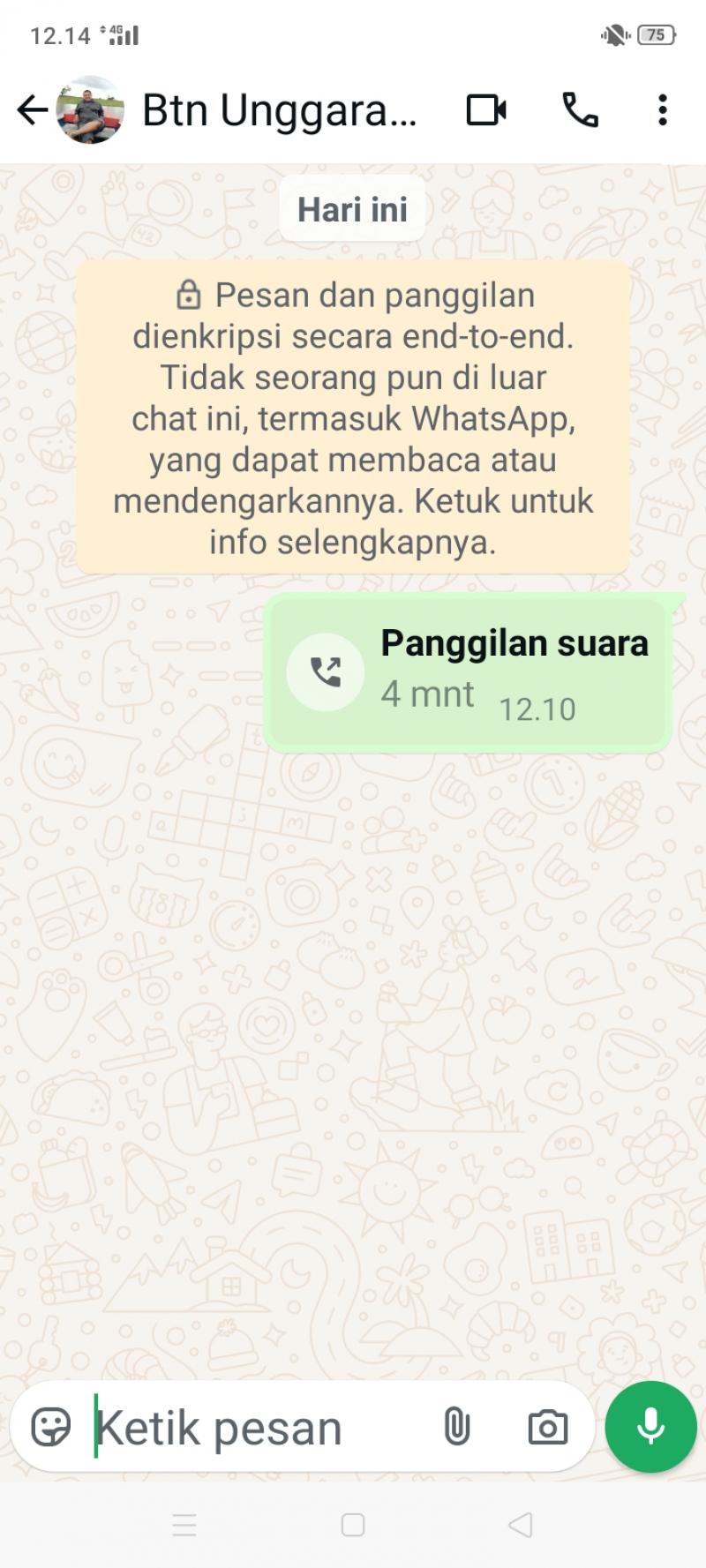The image size is (706, 1568).
Task: Record a voice message with microphone
Action: tap(651, 1427)
